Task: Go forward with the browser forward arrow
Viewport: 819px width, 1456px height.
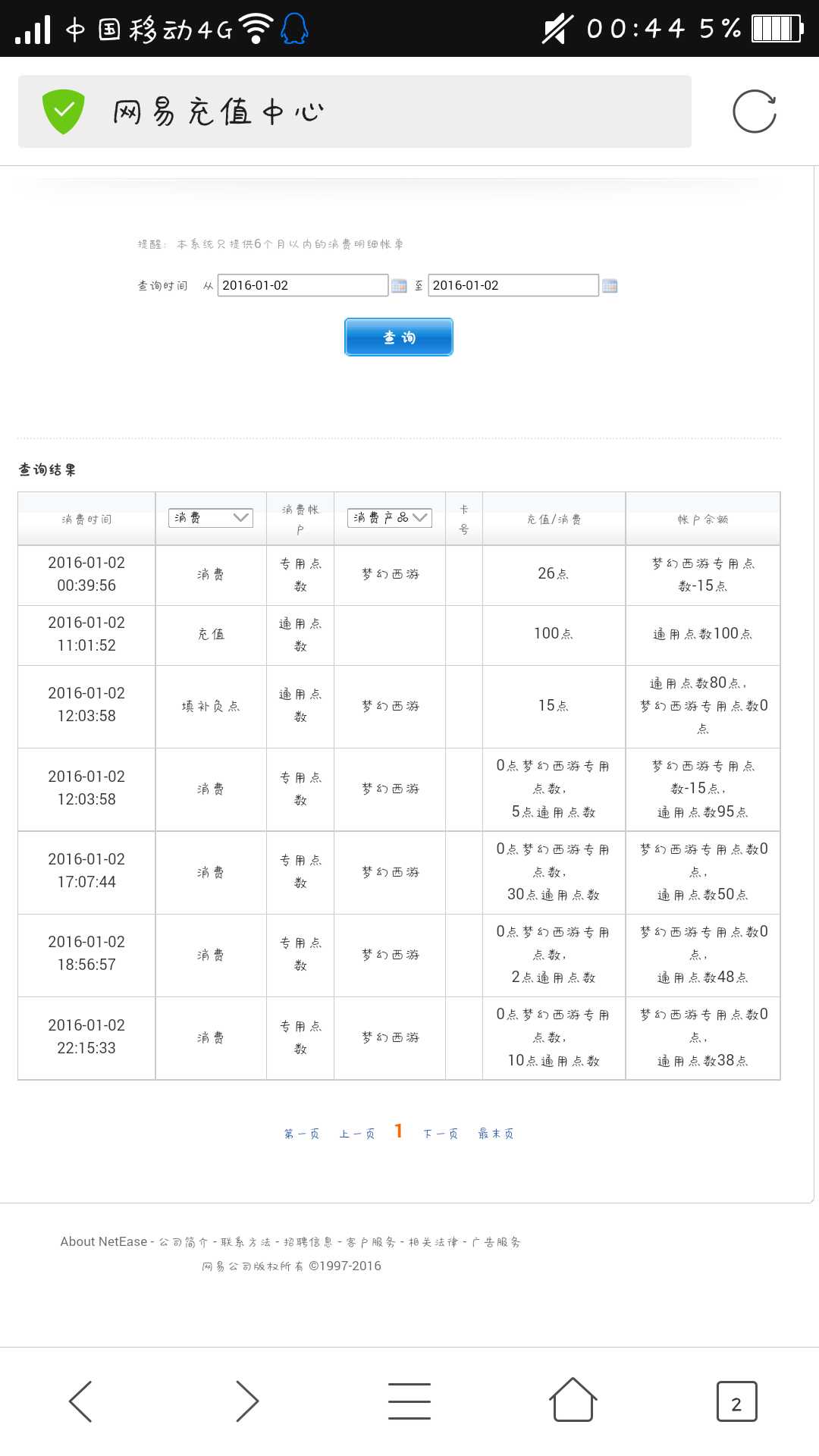Action: point(246,1401)
